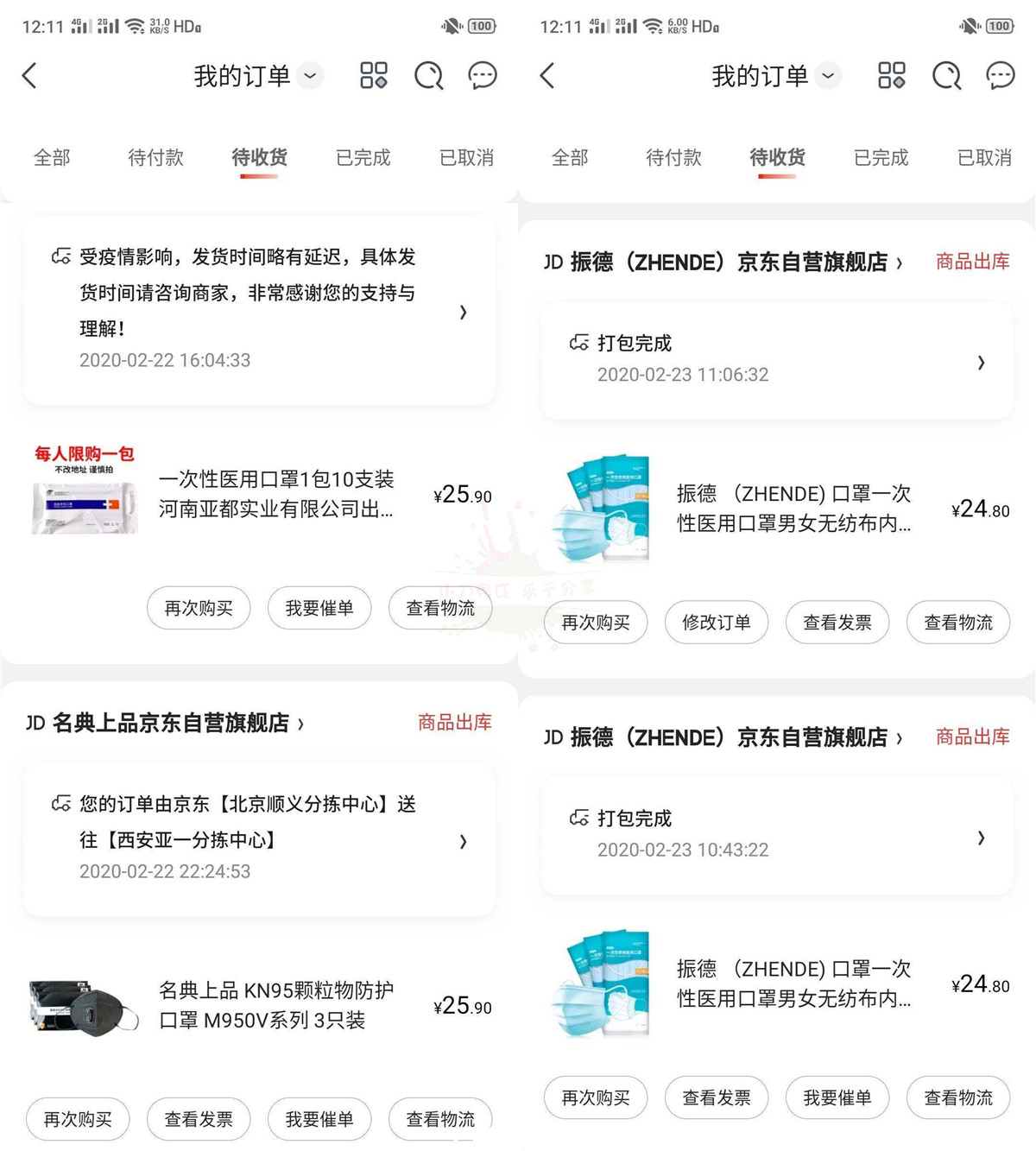This screenshot has height=1151, width=1036.
Task: Open the search icon on order page
Action: [x=429, y=76]
